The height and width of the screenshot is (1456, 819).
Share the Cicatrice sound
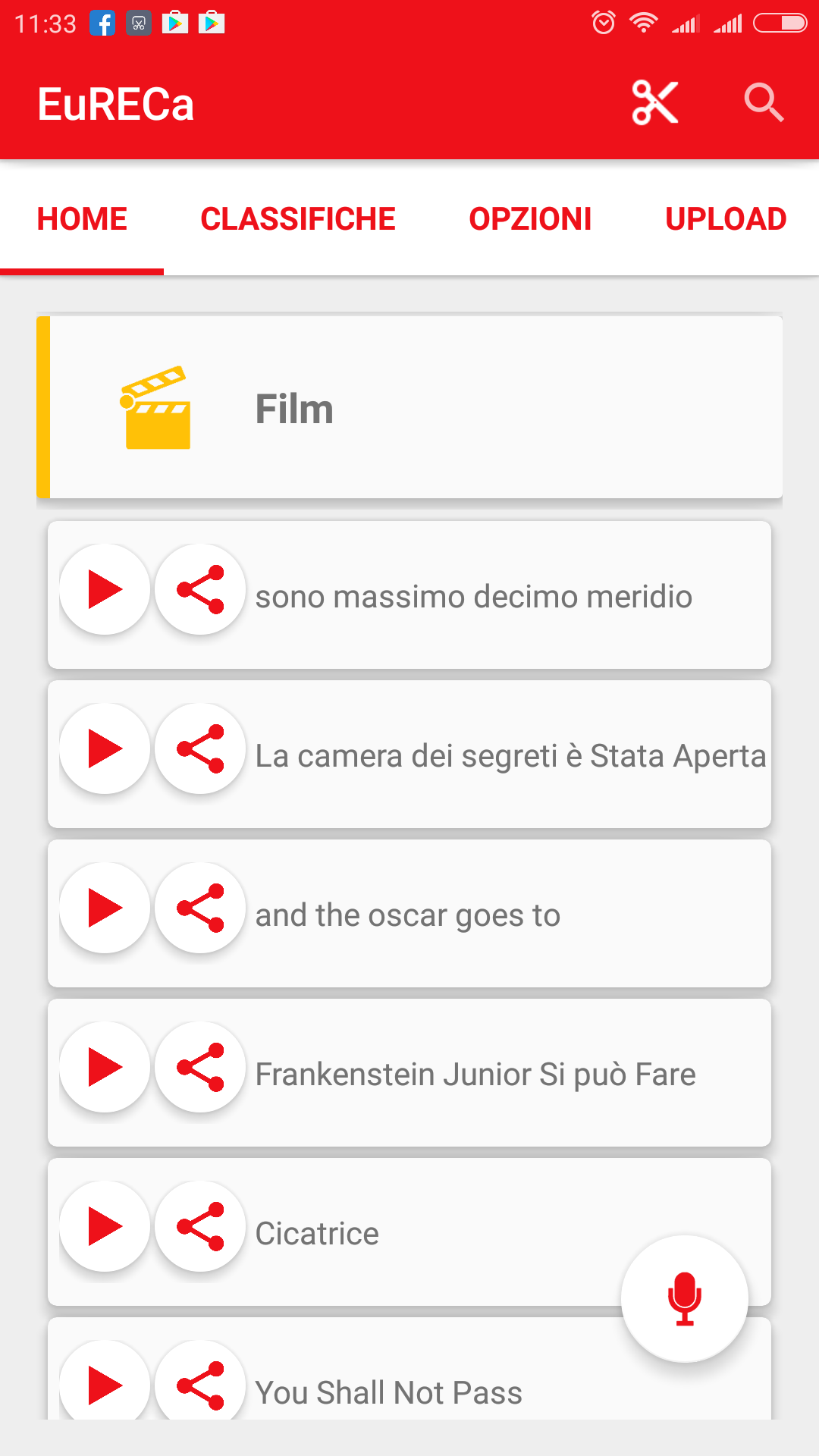coord(200,1226)
